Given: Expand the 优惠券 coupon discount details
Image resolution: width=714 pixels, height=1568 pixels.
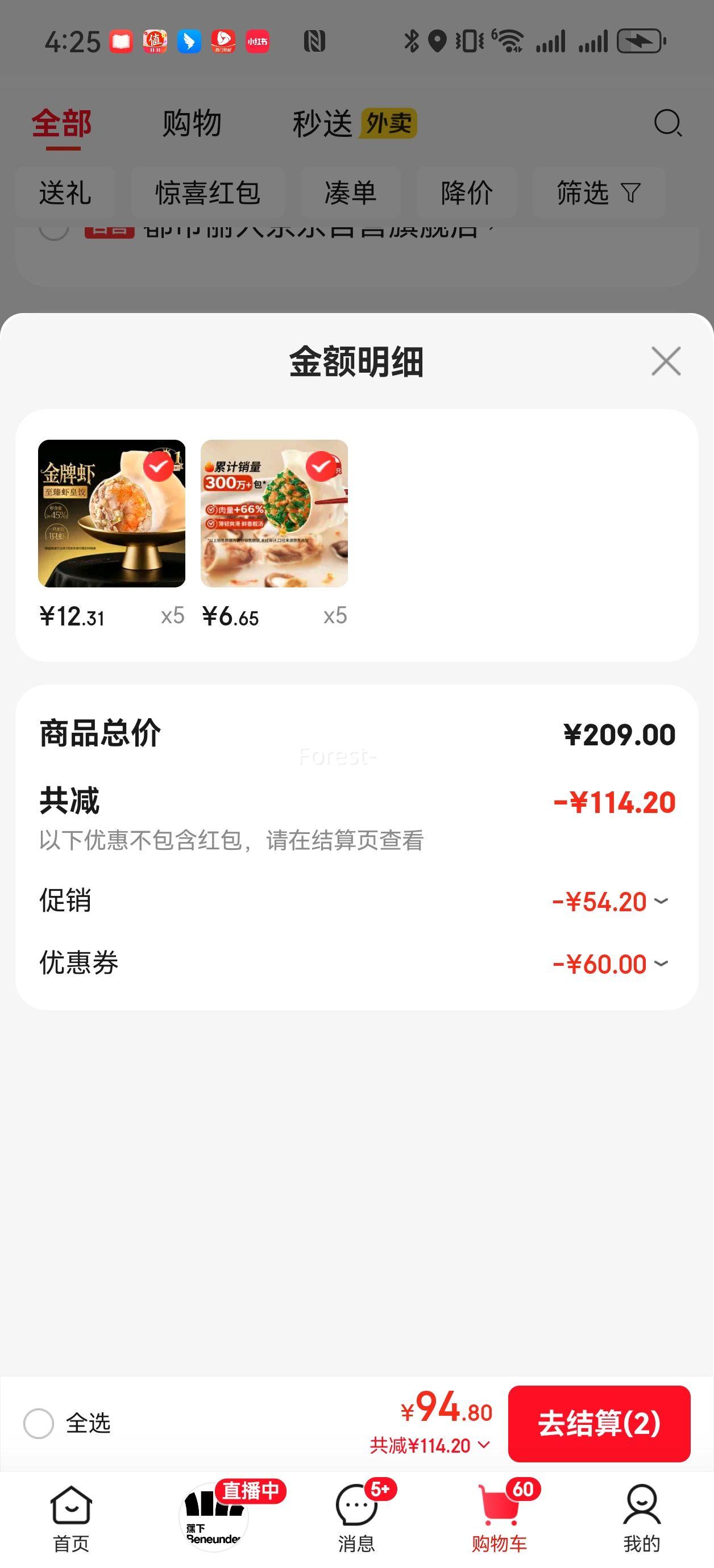Looking at the screenshot, I should coord(661,964).
